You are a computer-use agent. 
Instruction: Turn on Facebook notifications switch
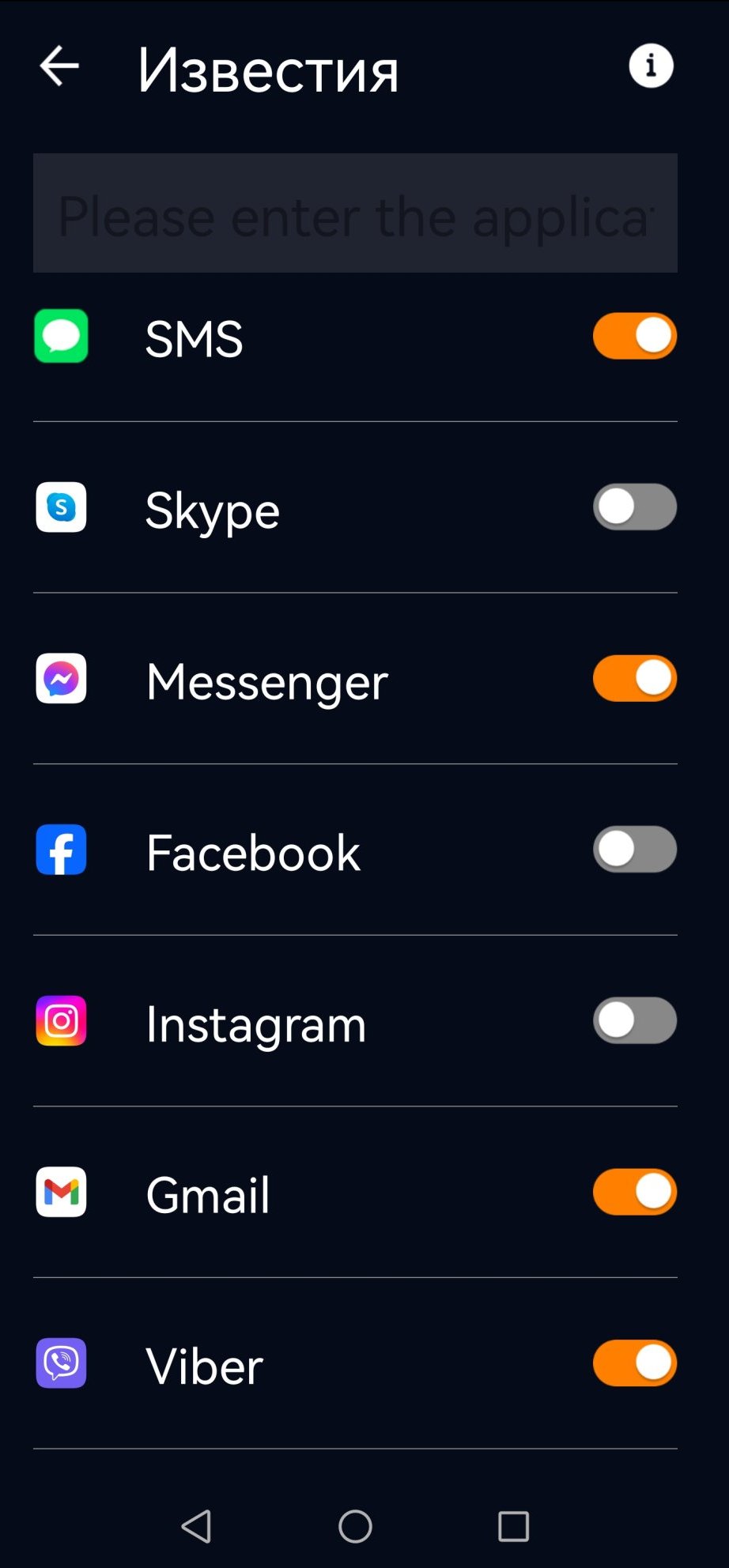(x=635, y=850)
